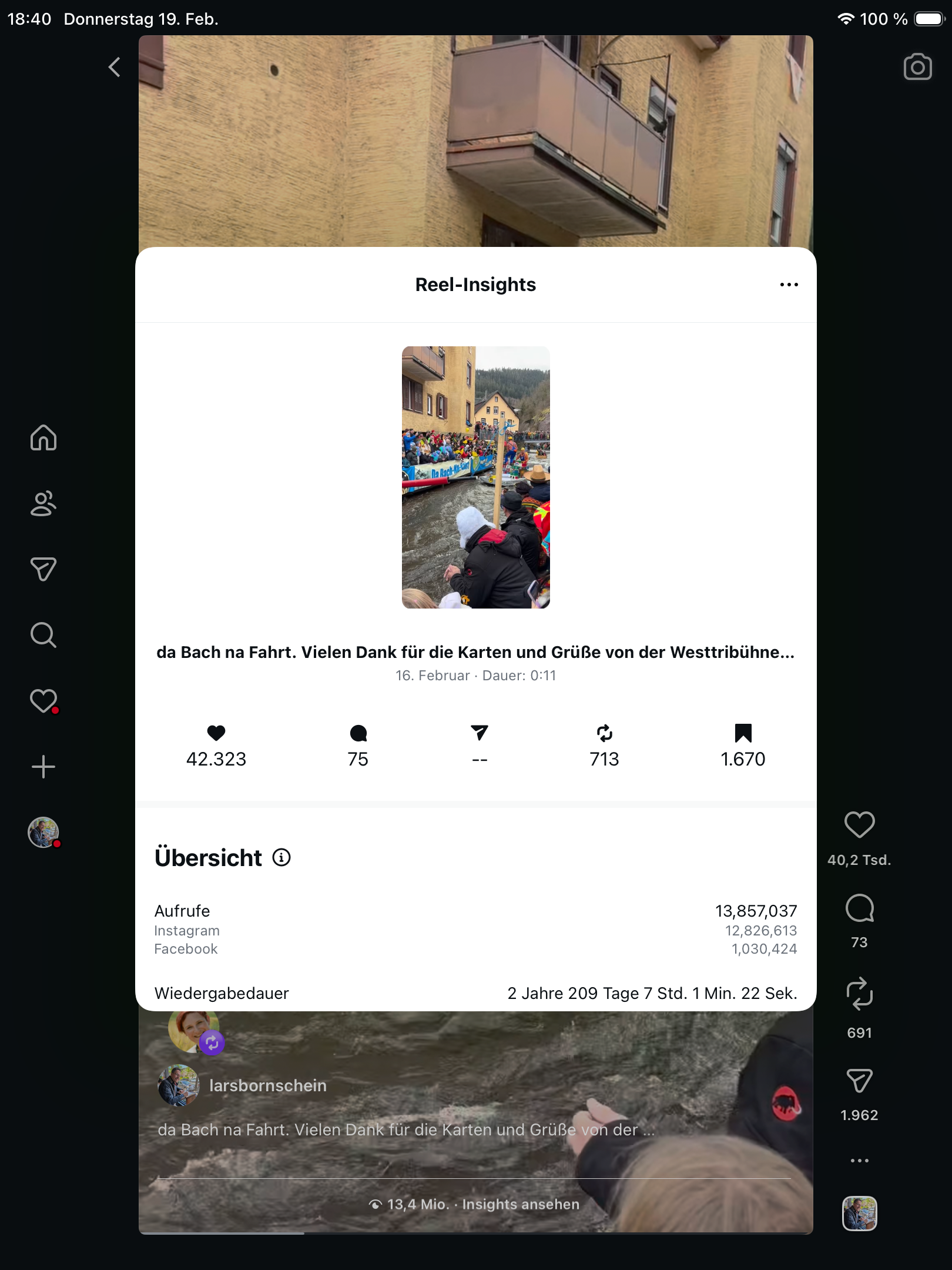Open the reel thumbnail in insights

pos(475,477)
